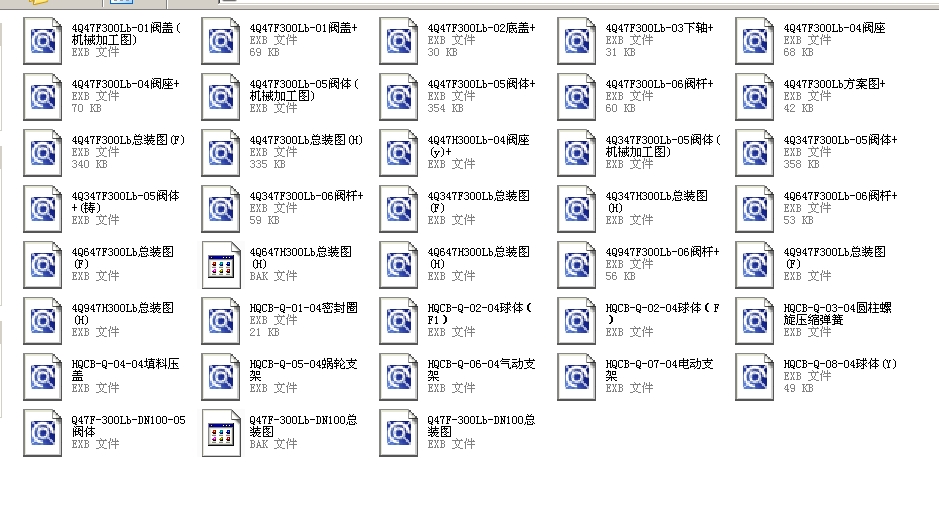Select the 4Q947F300Lb-06阀杆+ file
The width and height of the screenshot is (939, 517).
[x=577, y=264]
